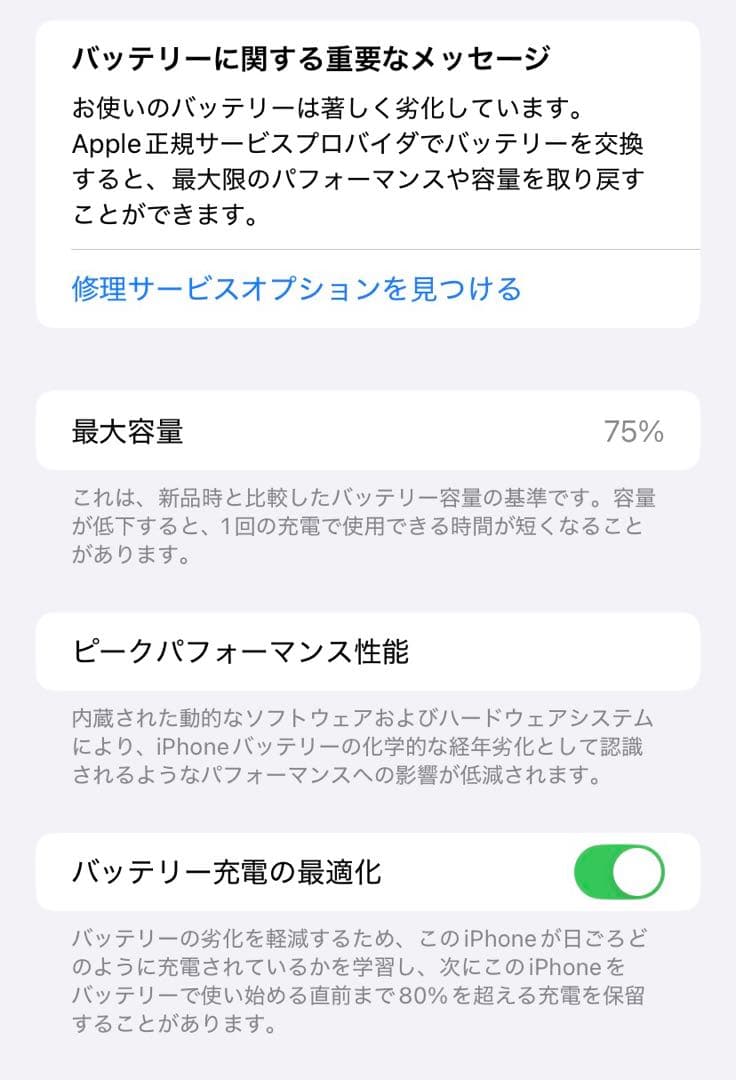
Task: Select the 最大容量 row
Action: [368, 428]
